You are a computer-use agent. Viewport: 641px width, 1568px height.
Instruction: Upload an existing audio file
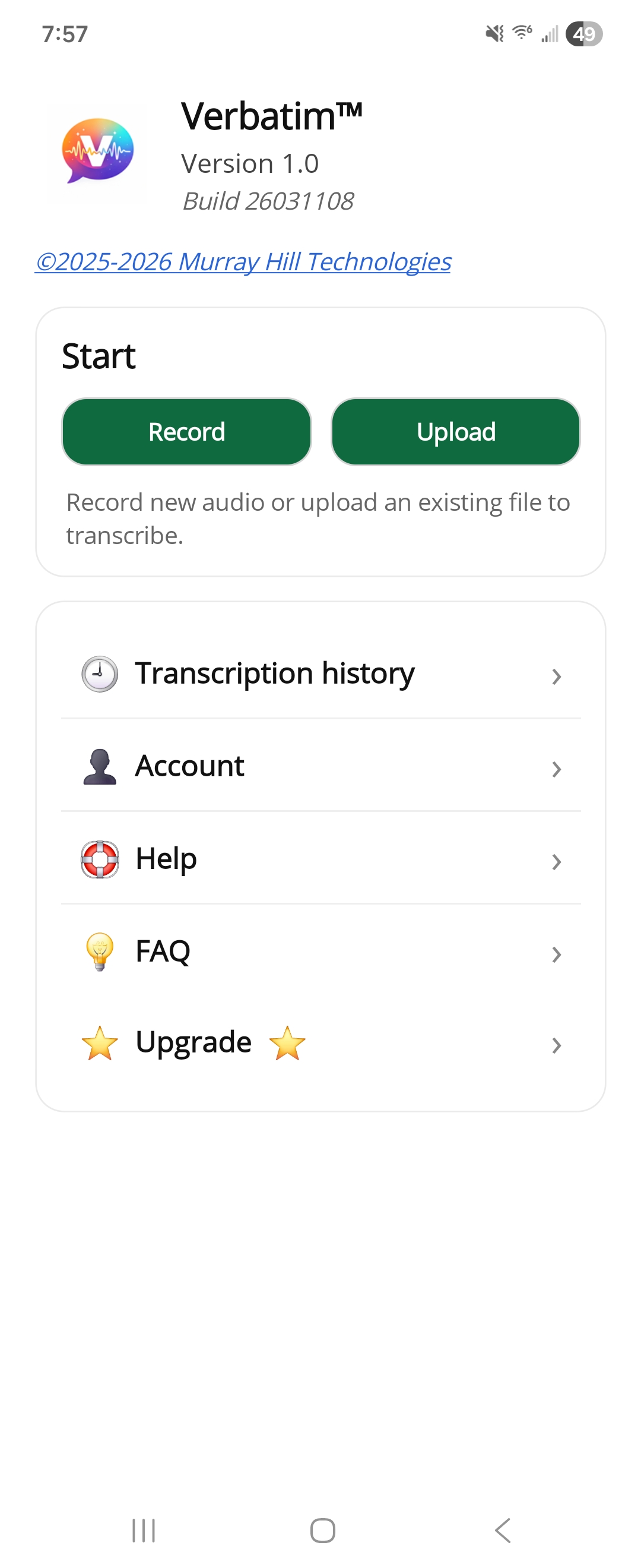pos(455,432)
